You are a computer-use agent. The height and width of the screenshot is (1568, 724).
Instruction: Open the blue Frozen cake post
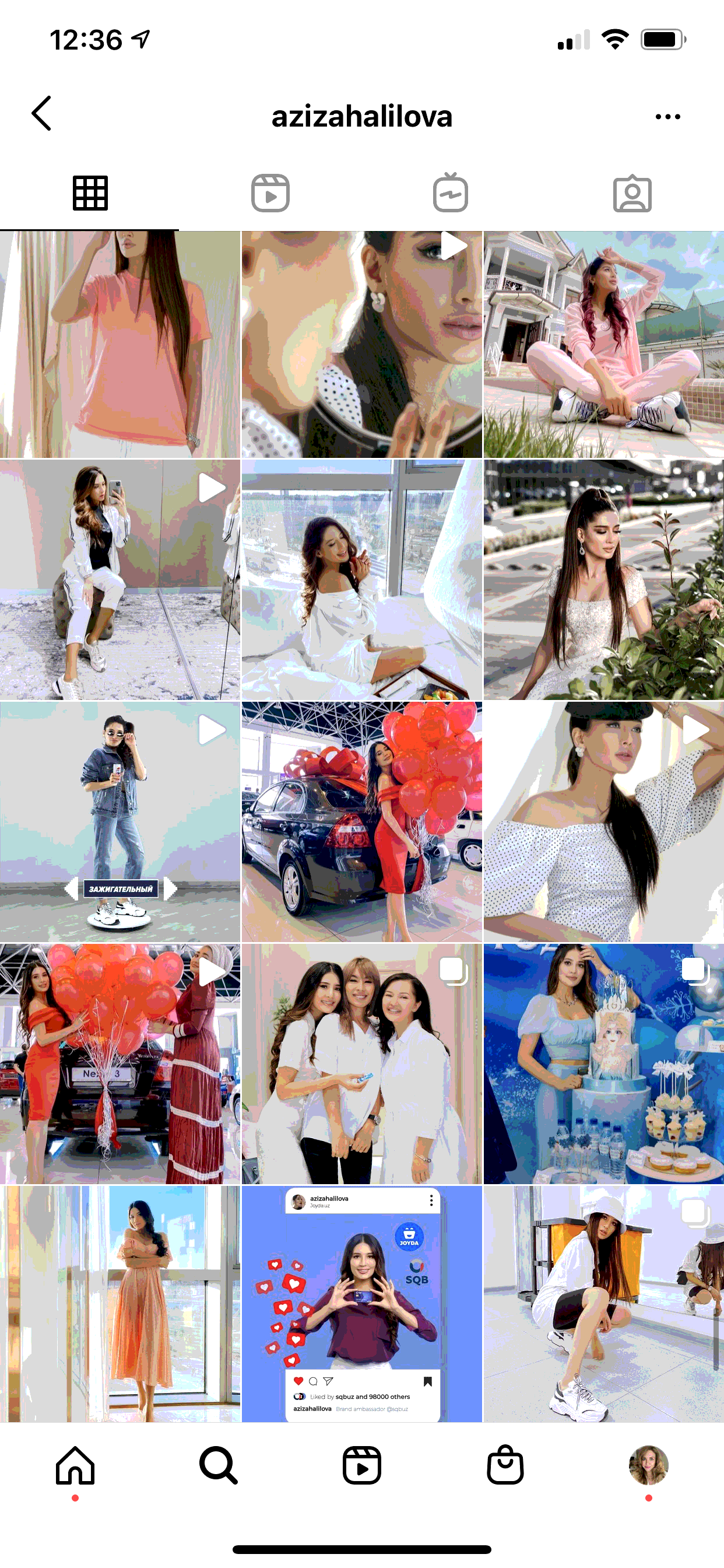tap(603, 1063)
